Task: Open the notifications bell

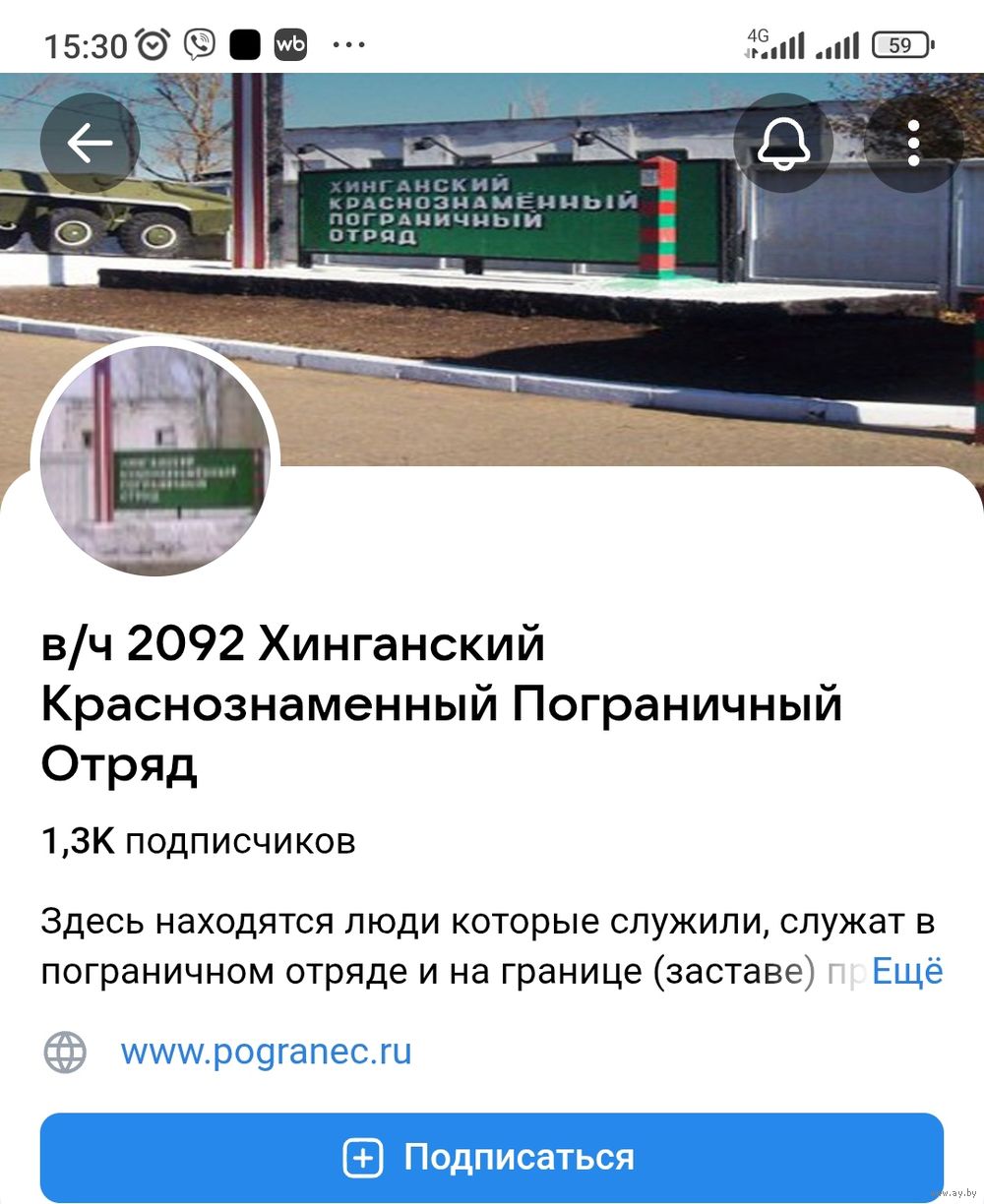Action: (x=783, y=144)
